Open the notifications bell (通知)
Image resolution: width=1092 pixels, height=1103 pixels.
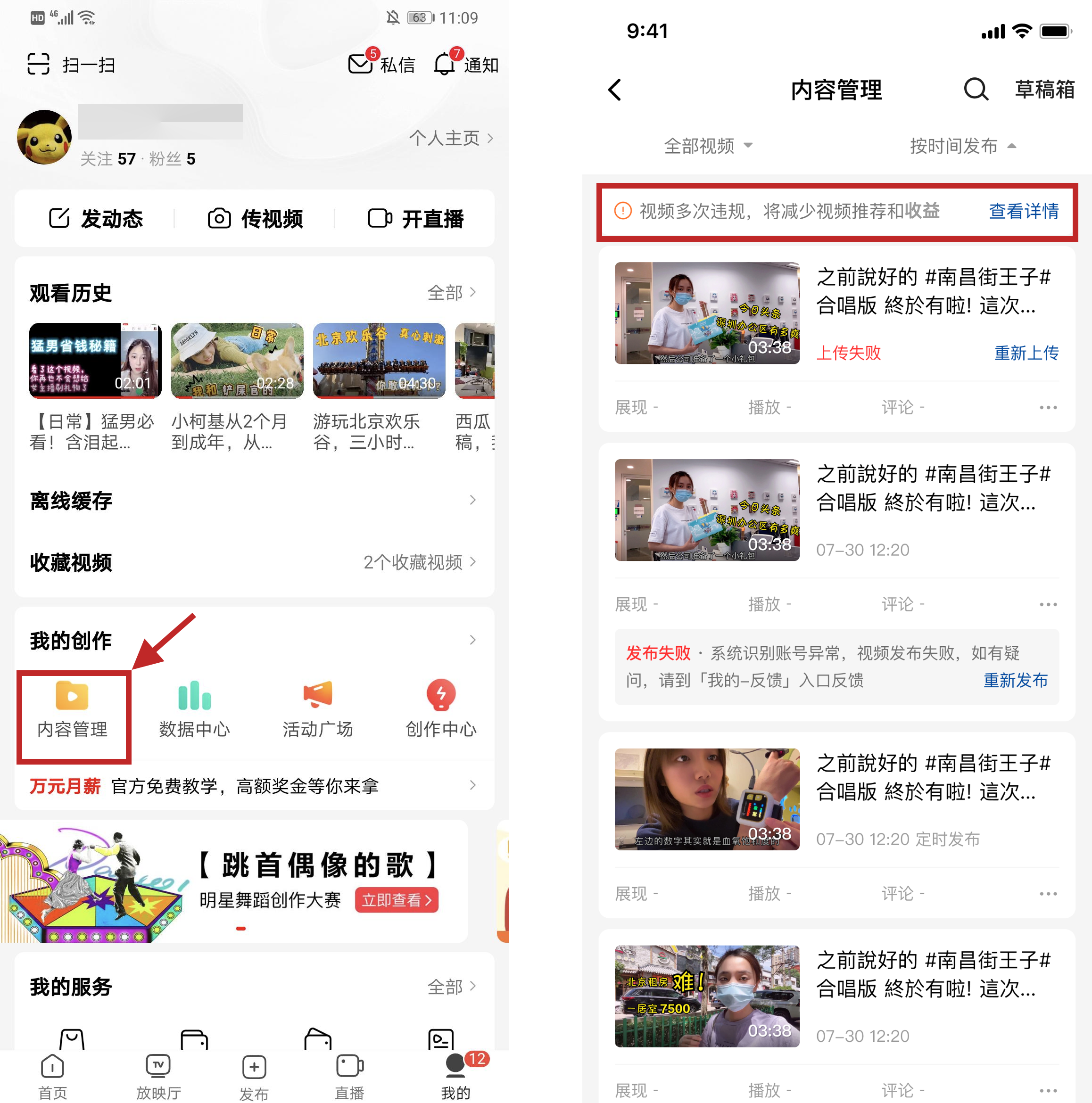[465, 65]
